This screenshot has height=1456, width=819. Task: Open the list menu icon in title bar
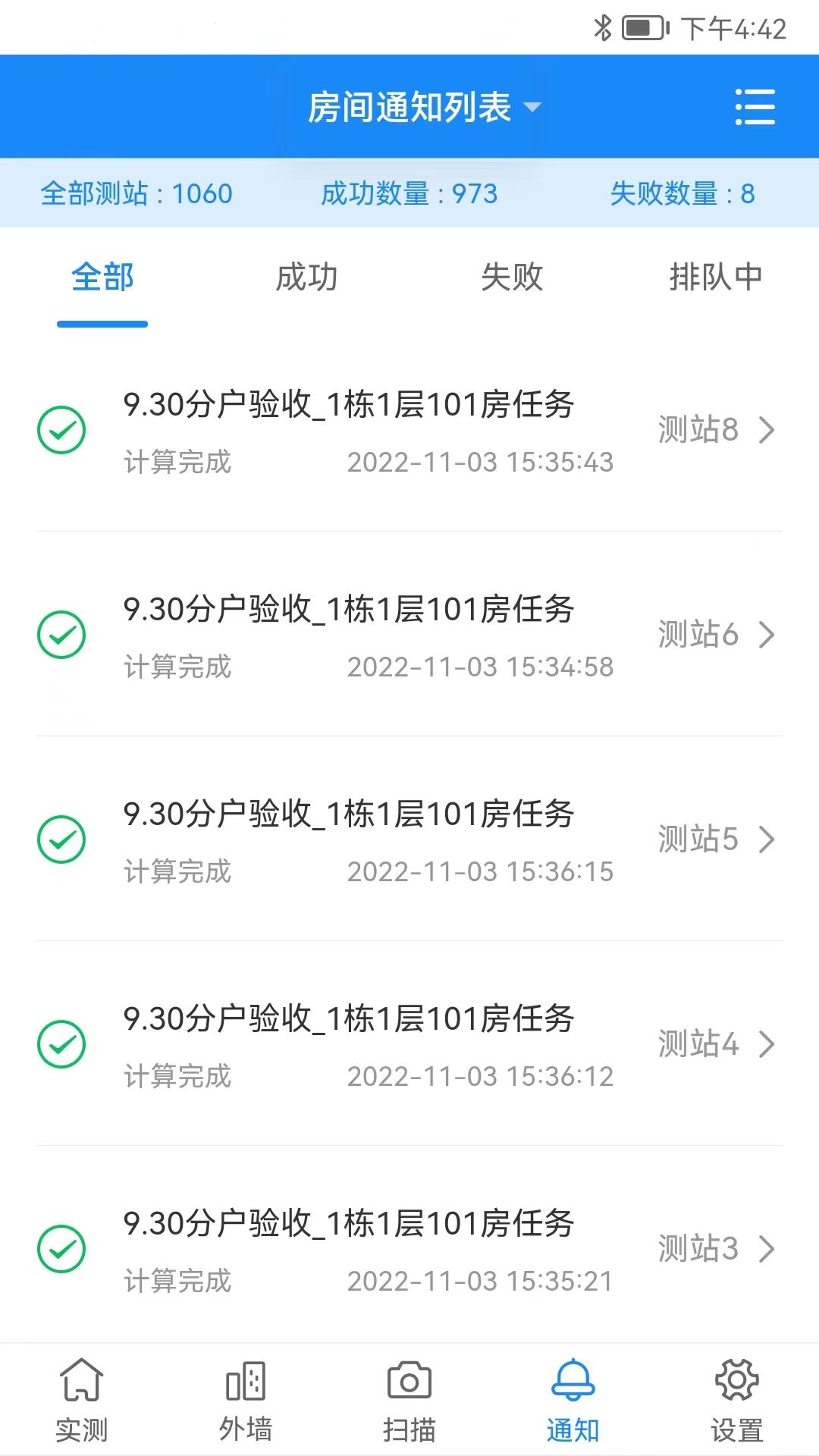755,106
